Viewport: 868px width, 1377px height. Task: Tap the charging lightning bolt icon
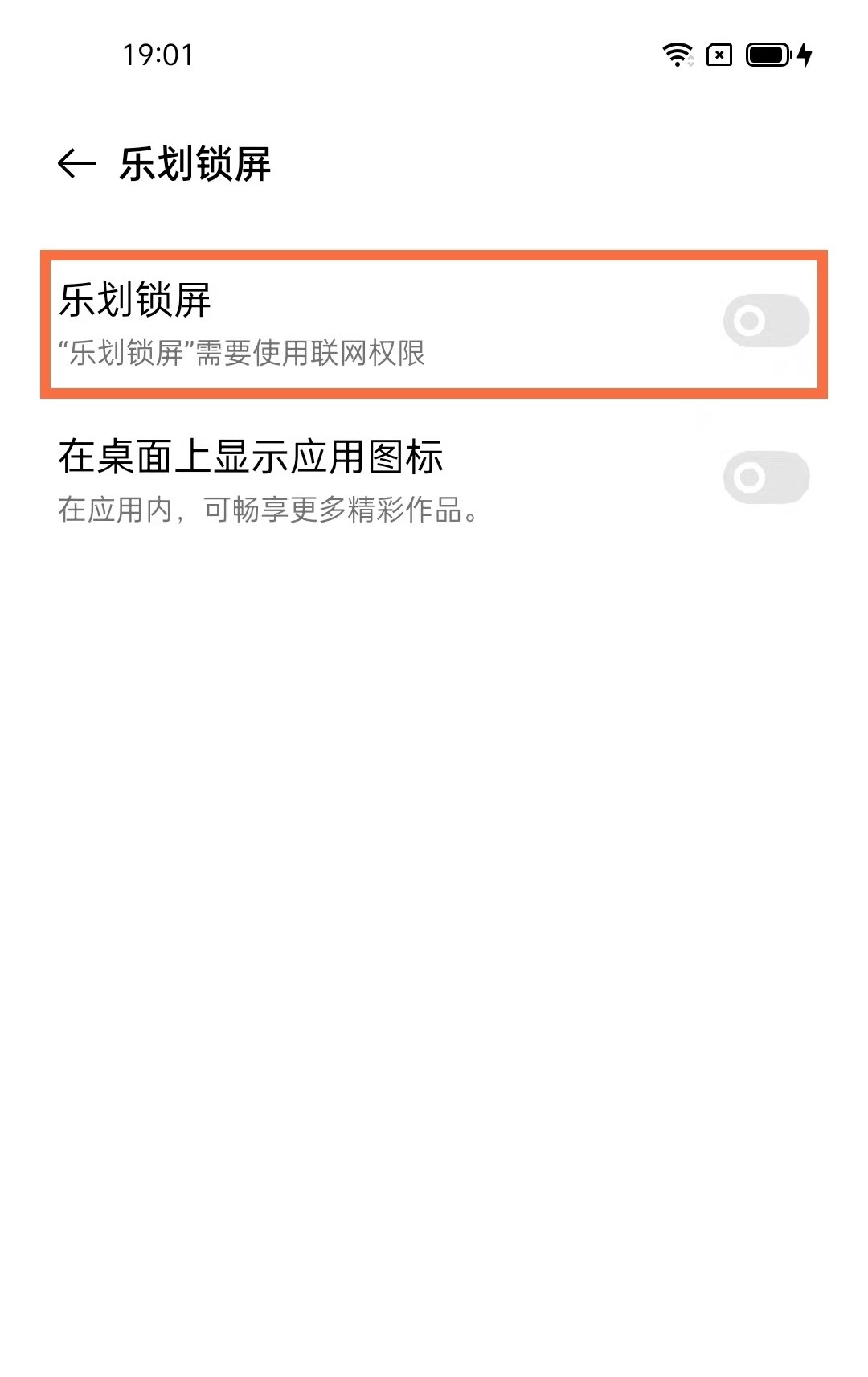[x=804, y=55]
